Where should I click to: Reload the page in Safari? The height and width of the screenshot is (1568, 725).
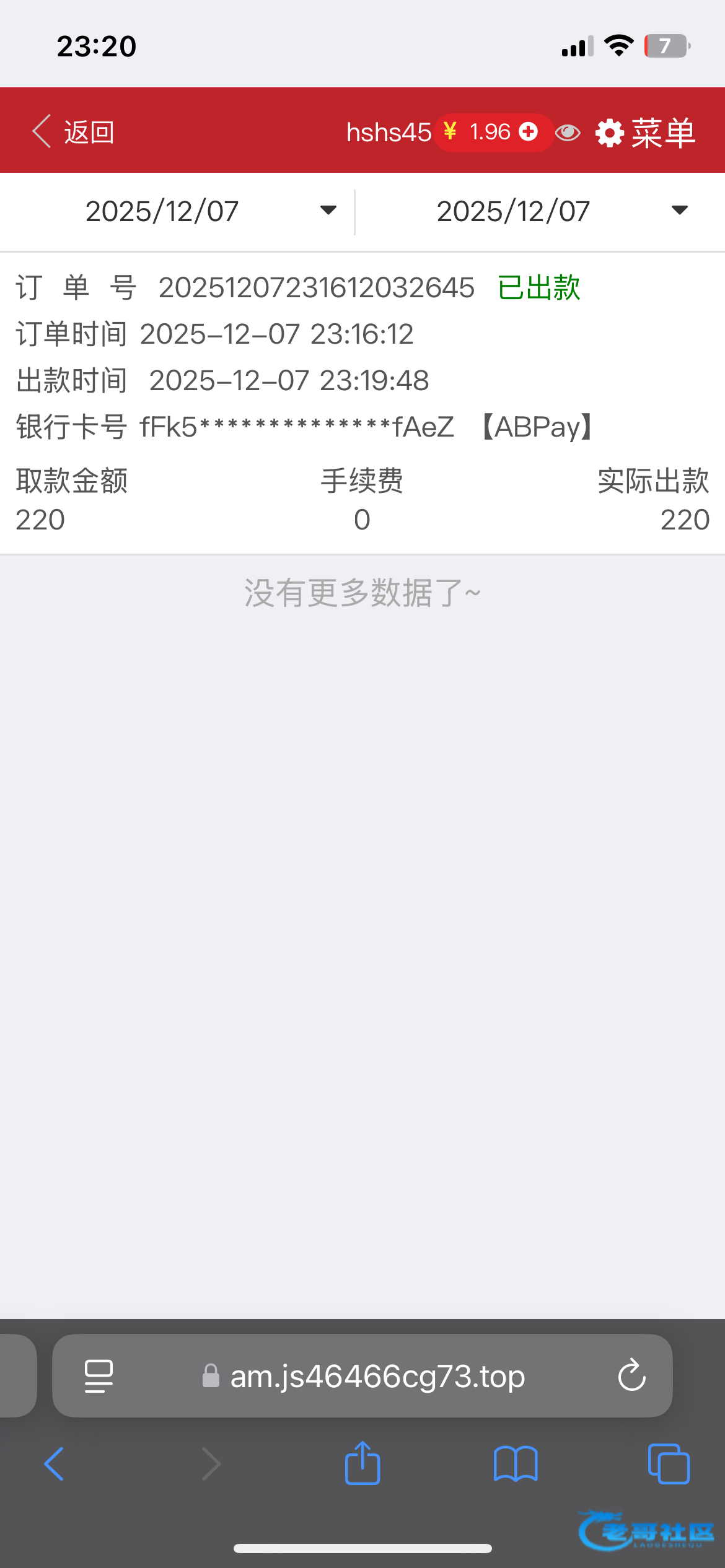click(x=631, y=1376)
